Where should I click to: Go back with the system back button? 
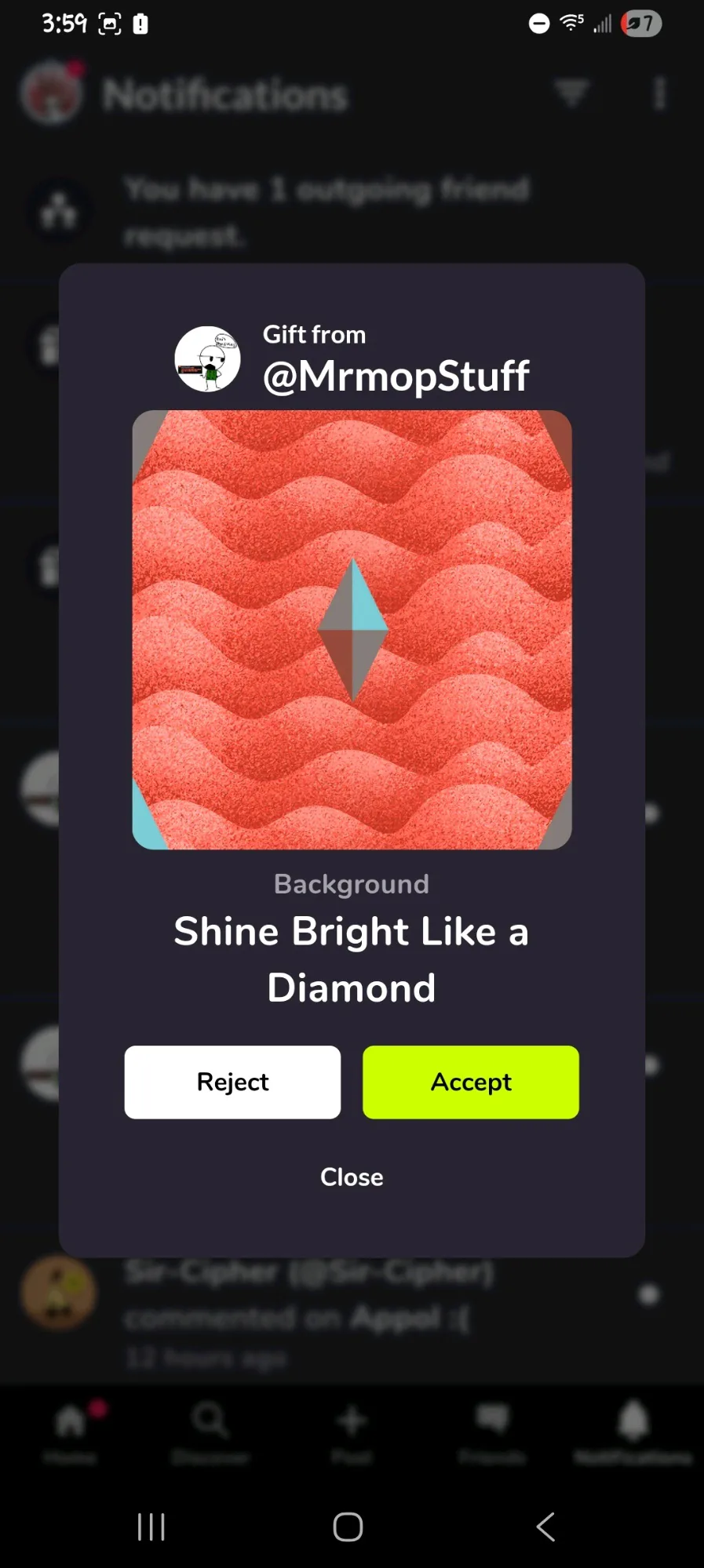[x=545, y=1526]
